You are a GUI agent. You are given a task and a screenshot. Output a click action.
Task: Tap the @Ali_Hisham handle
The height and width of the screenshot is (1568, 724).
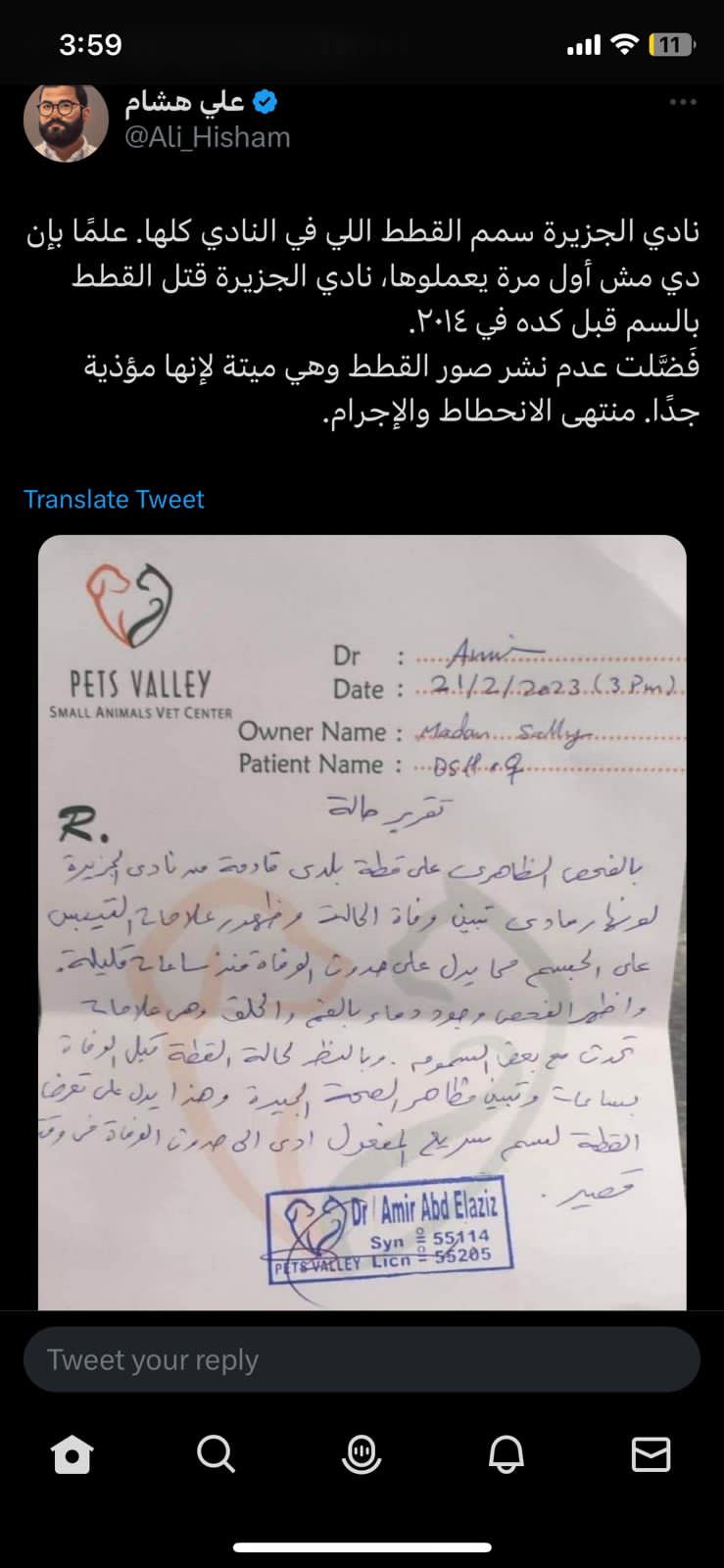[x=208, y=137]
